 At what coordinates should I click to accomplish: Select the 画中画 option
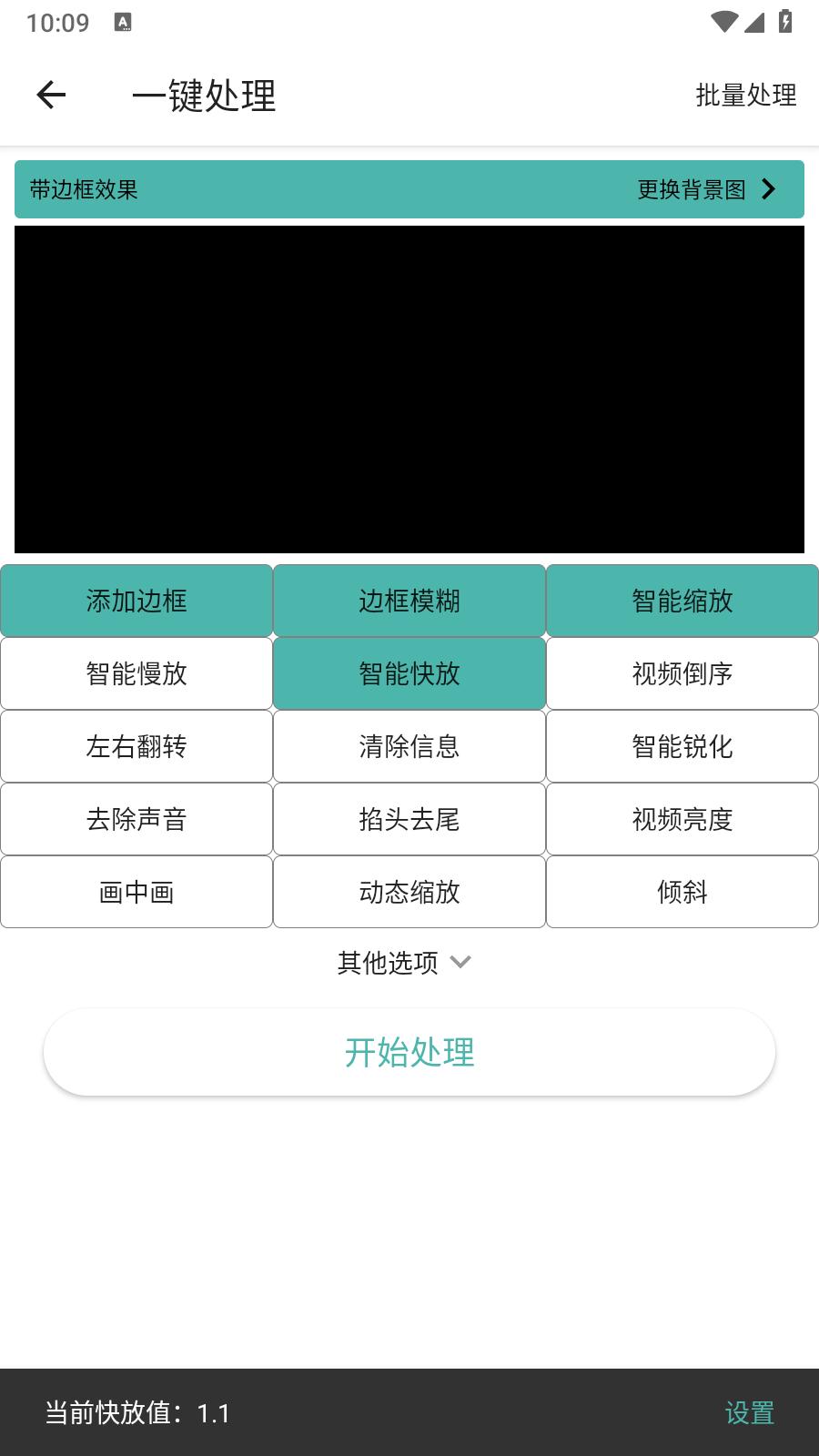click(x=136, y=892)
